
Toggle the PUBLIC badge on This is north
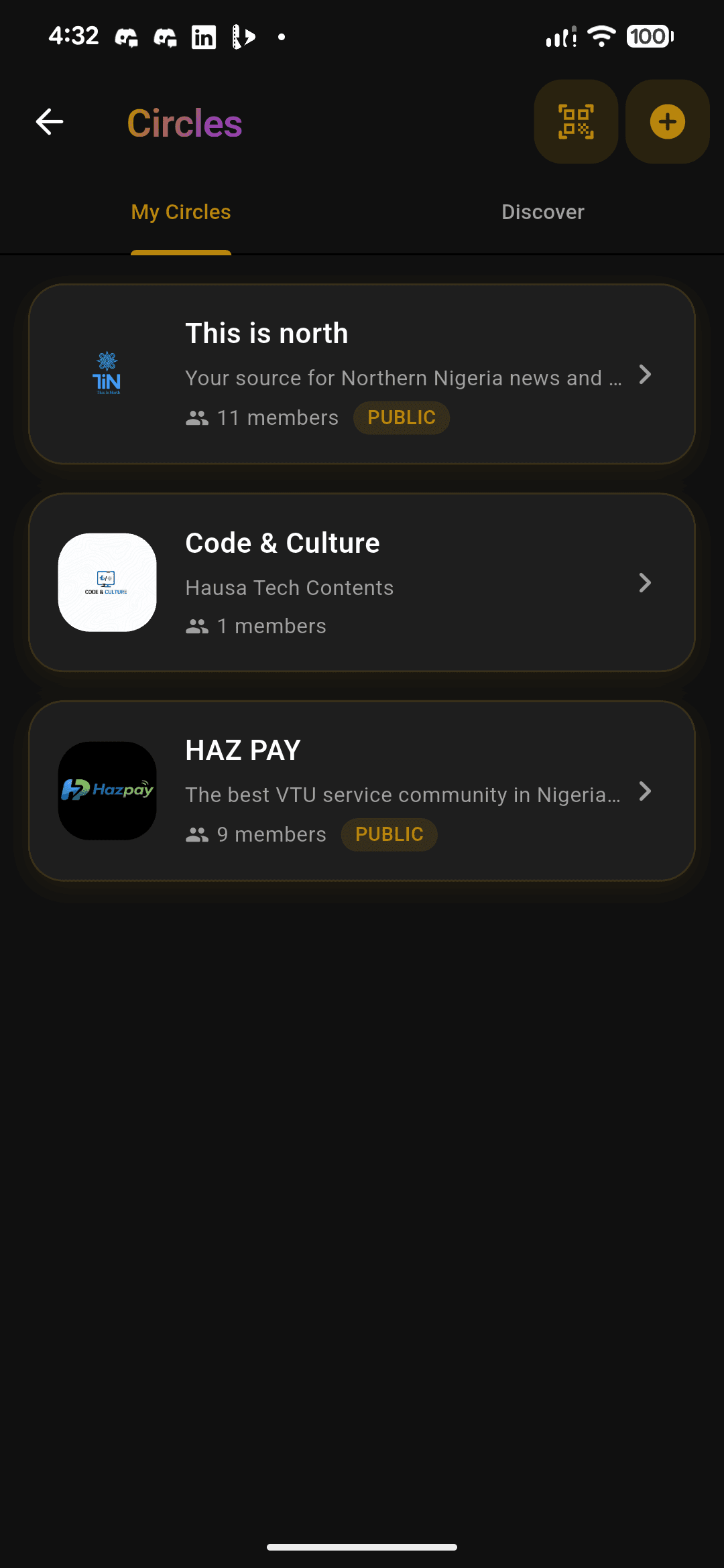(x=401, y=417)
